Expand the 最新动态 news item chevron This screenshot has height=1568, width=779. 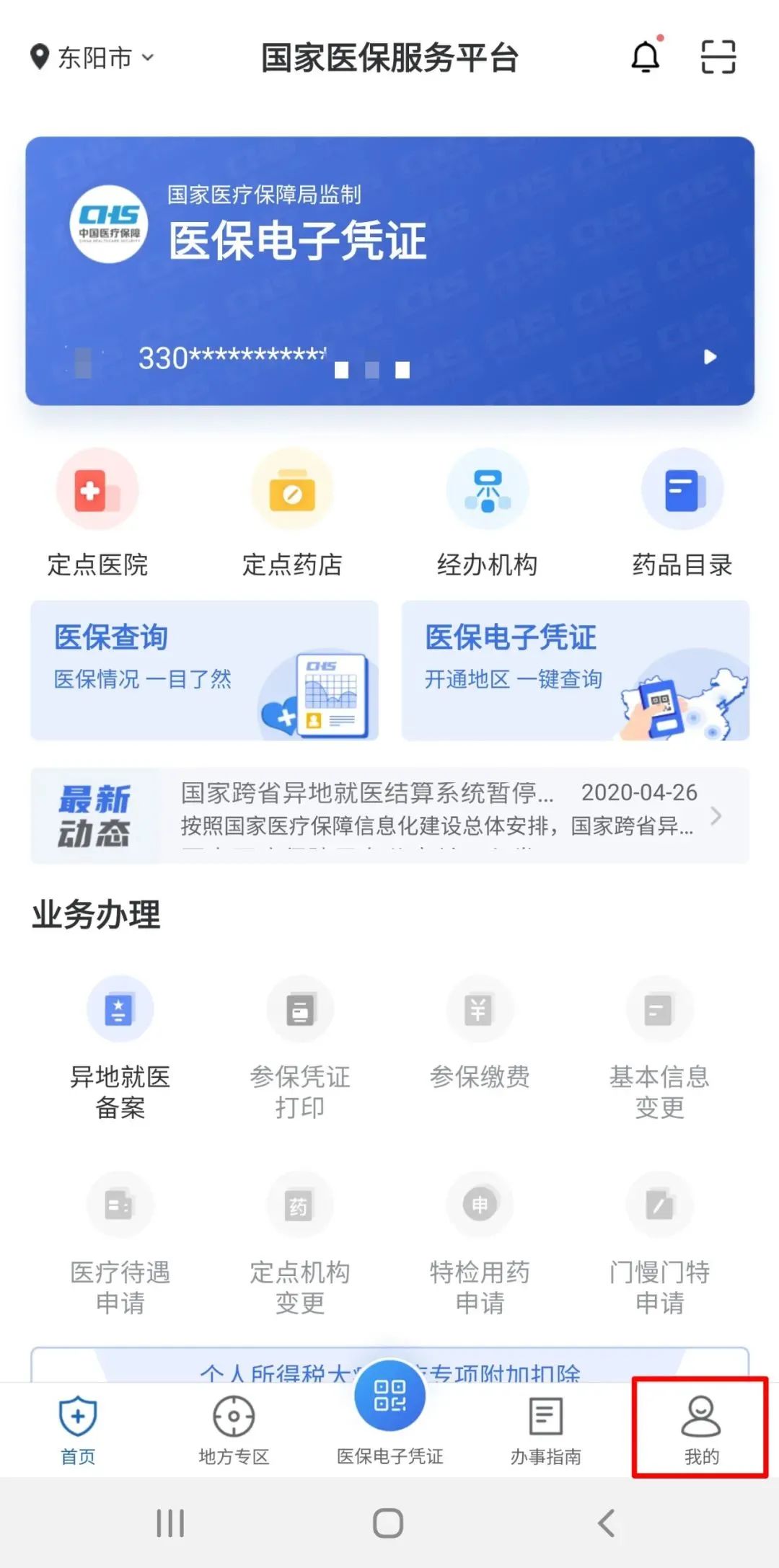715,815
